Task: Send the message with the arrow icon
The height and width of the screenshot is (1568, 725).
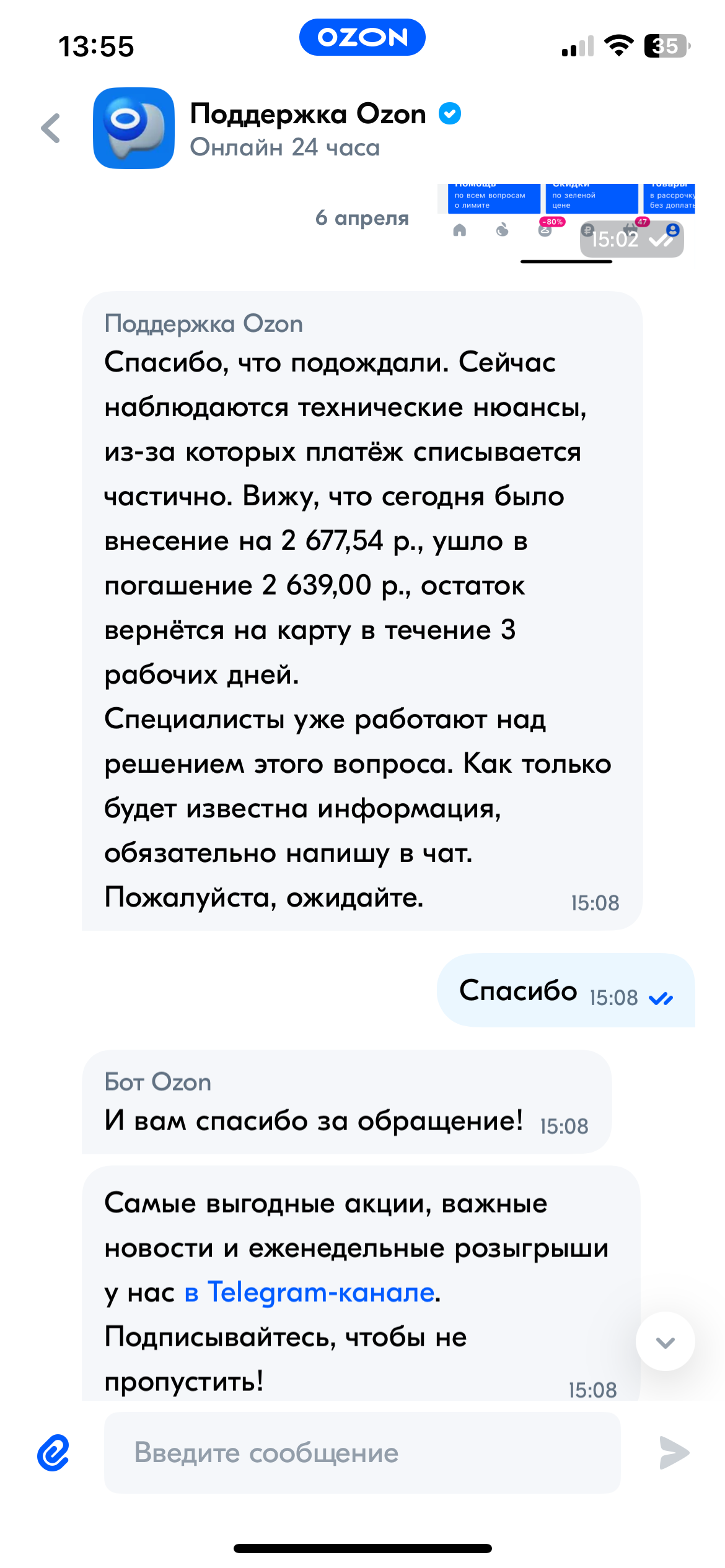Action: point(674,1452)
